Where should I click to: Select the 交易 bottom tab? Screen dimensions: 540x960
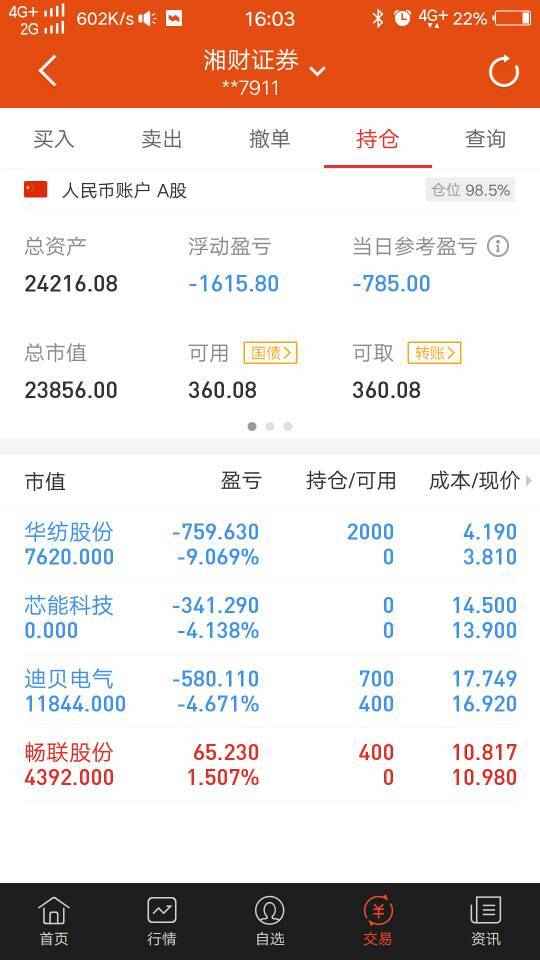point(378,921)
